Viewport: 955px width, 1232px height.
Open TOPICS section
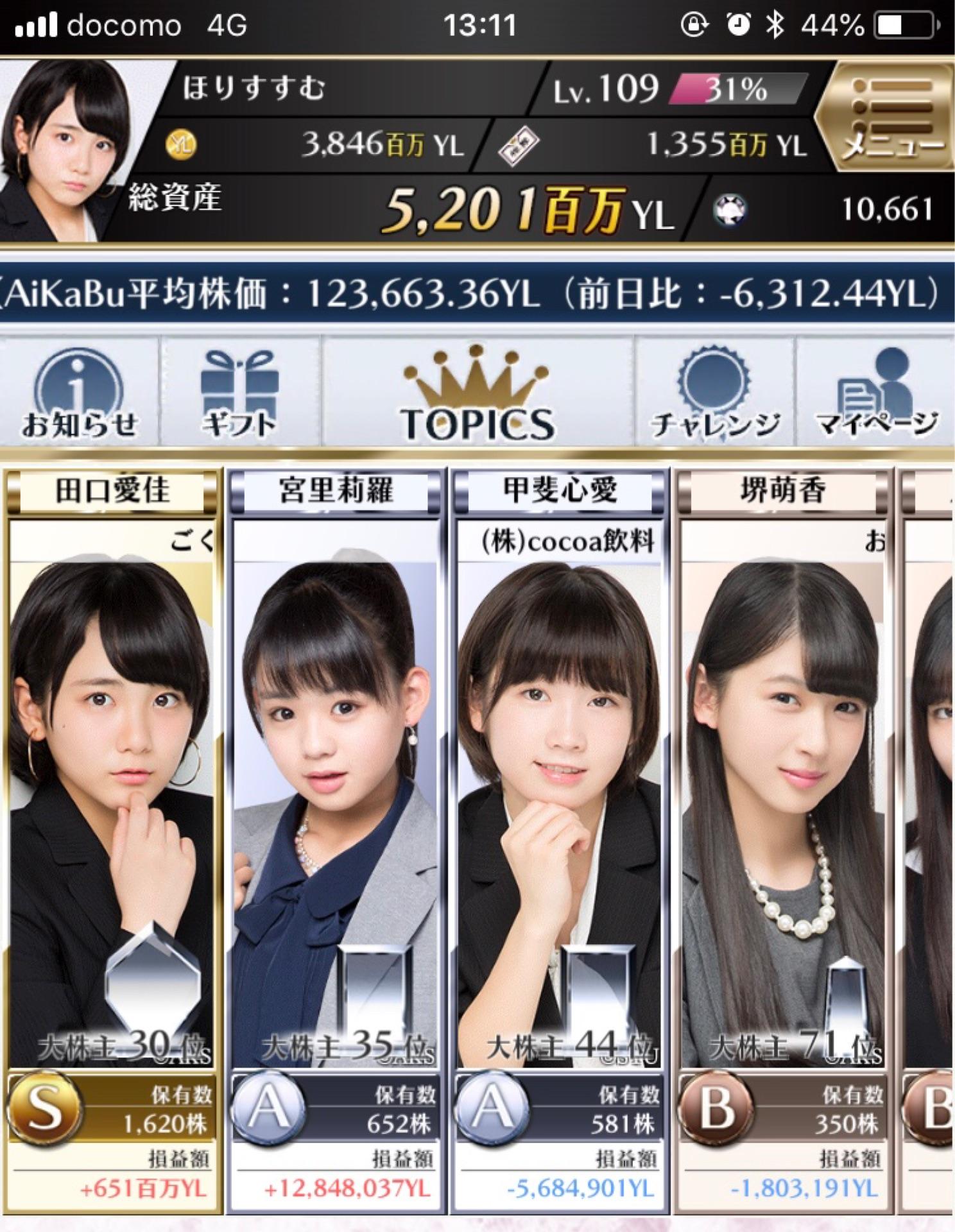click(478, 393)
